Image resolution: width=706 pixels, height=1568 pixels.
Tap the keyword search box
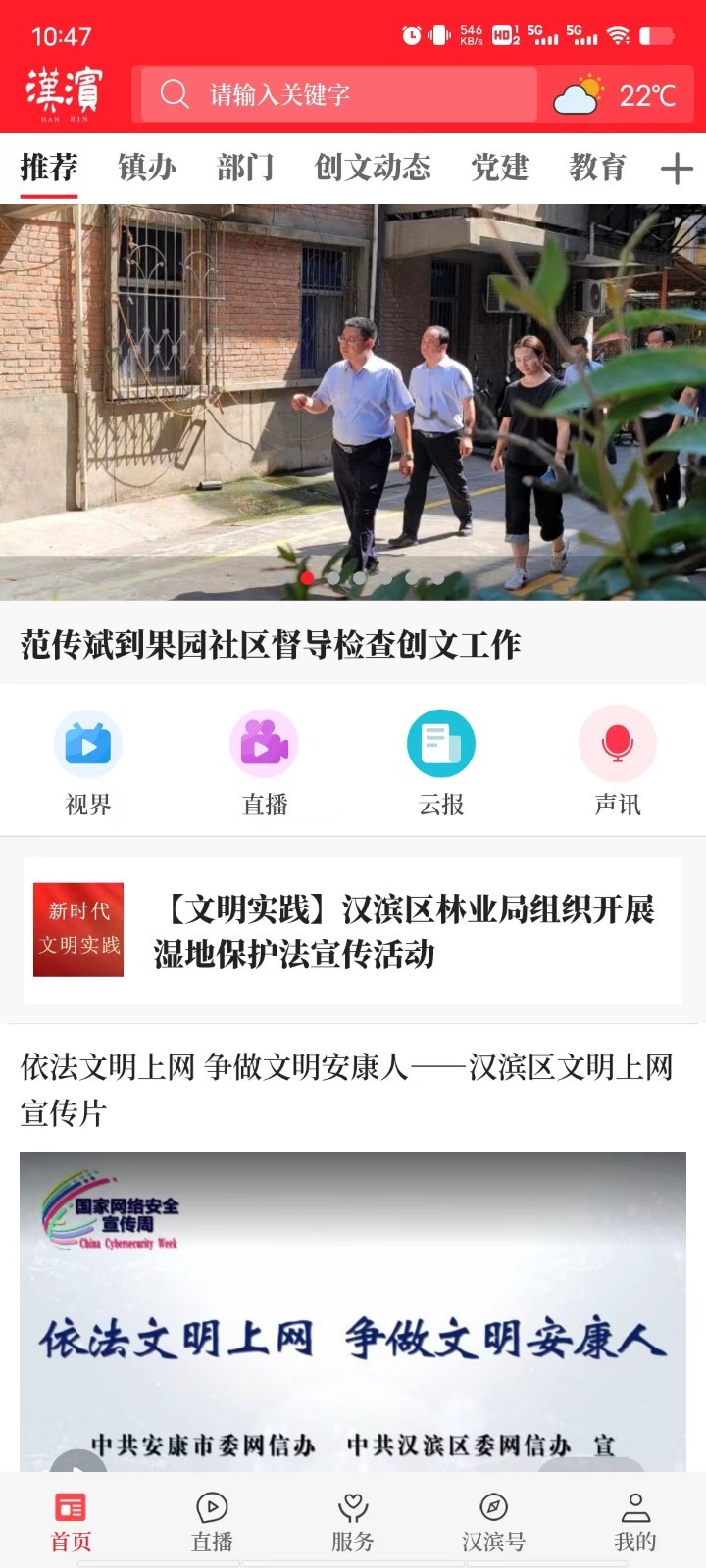coord(338,94)
